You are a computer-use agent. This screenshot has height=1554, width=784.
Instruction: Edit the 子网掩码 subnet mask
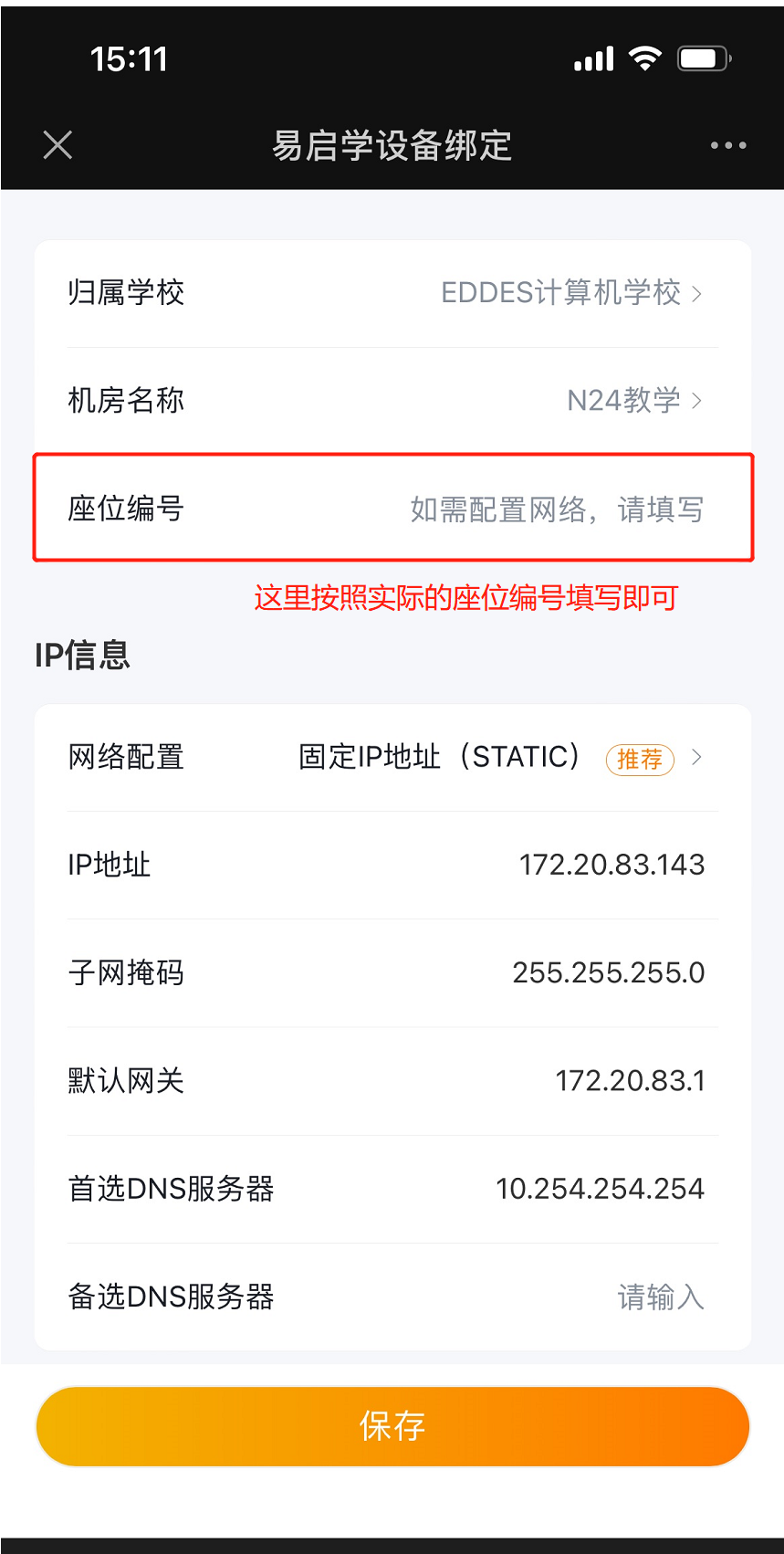tap(392, 972)
